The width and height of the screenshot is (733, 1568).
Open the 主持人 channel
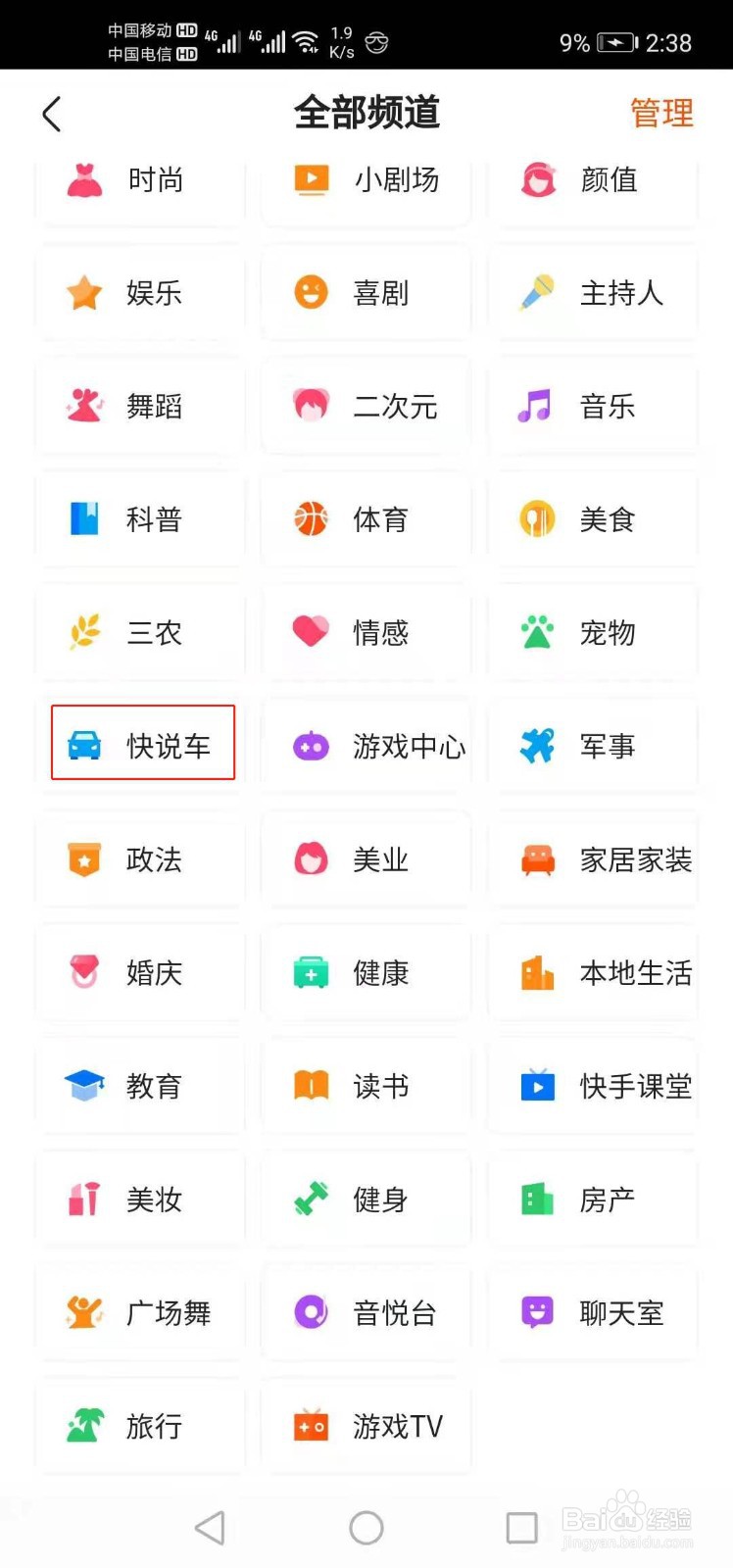point(593,293)
